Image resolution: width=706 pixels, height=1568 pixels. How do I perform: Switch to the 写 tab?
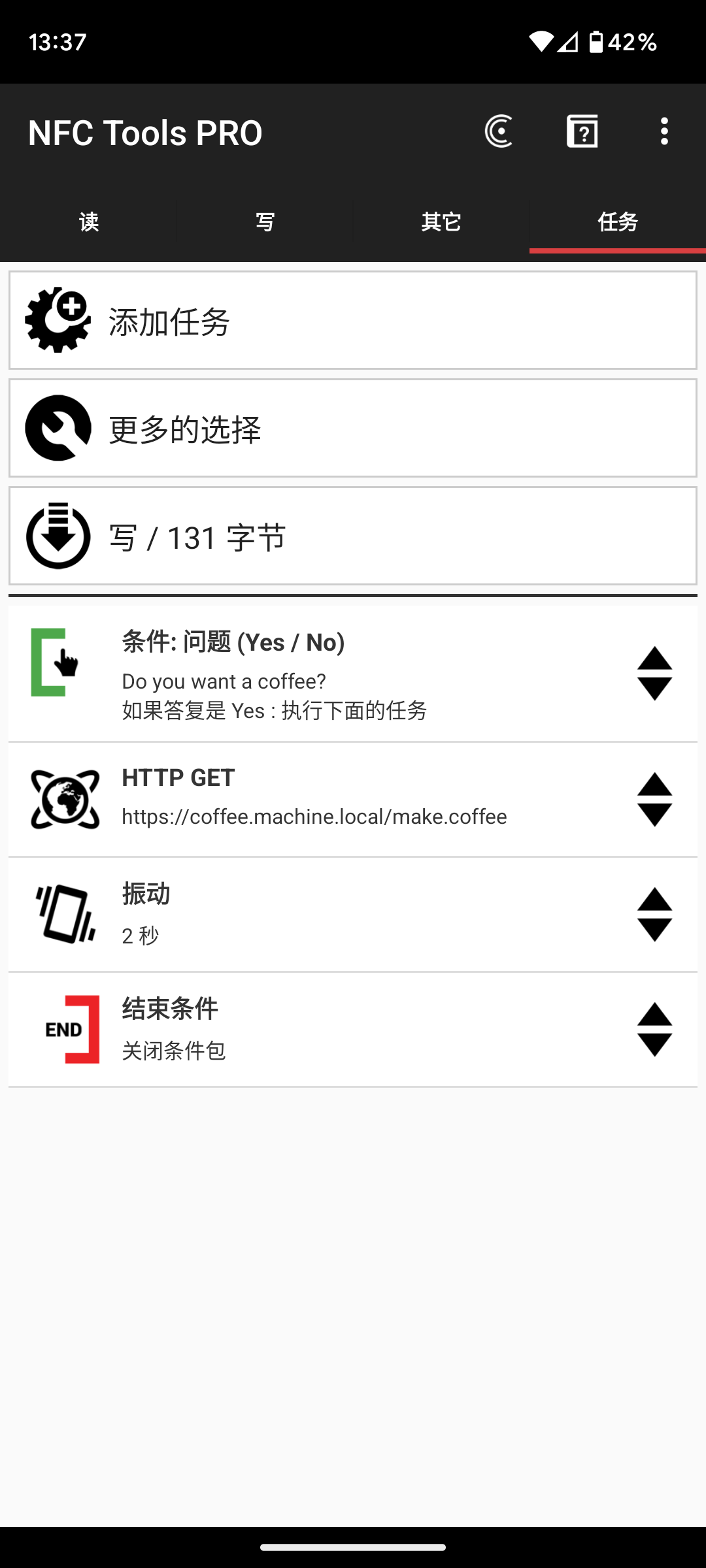(x=265, y=222)
